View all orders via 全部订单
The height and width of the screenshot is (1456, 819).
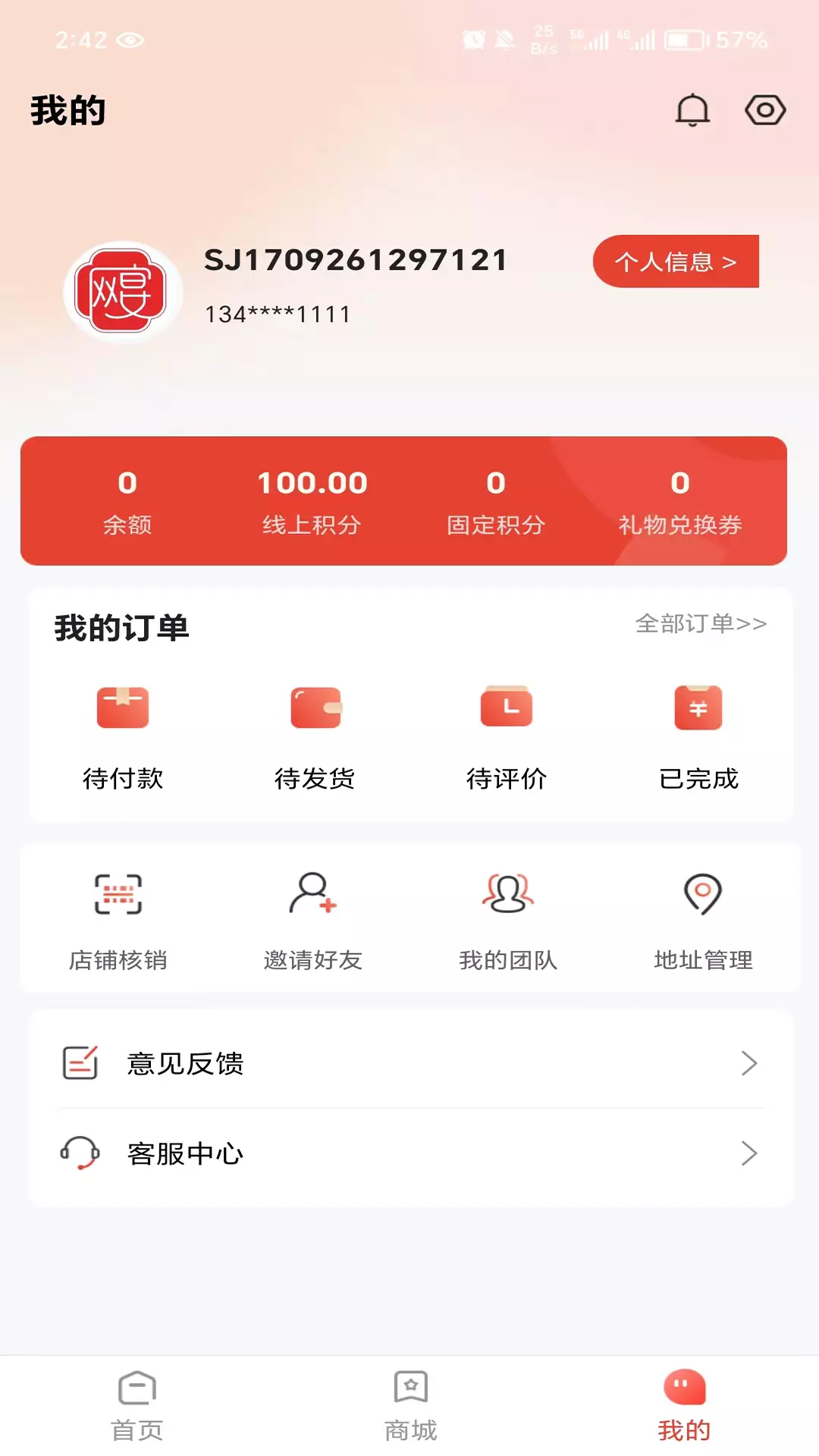(x=701, y=623)
